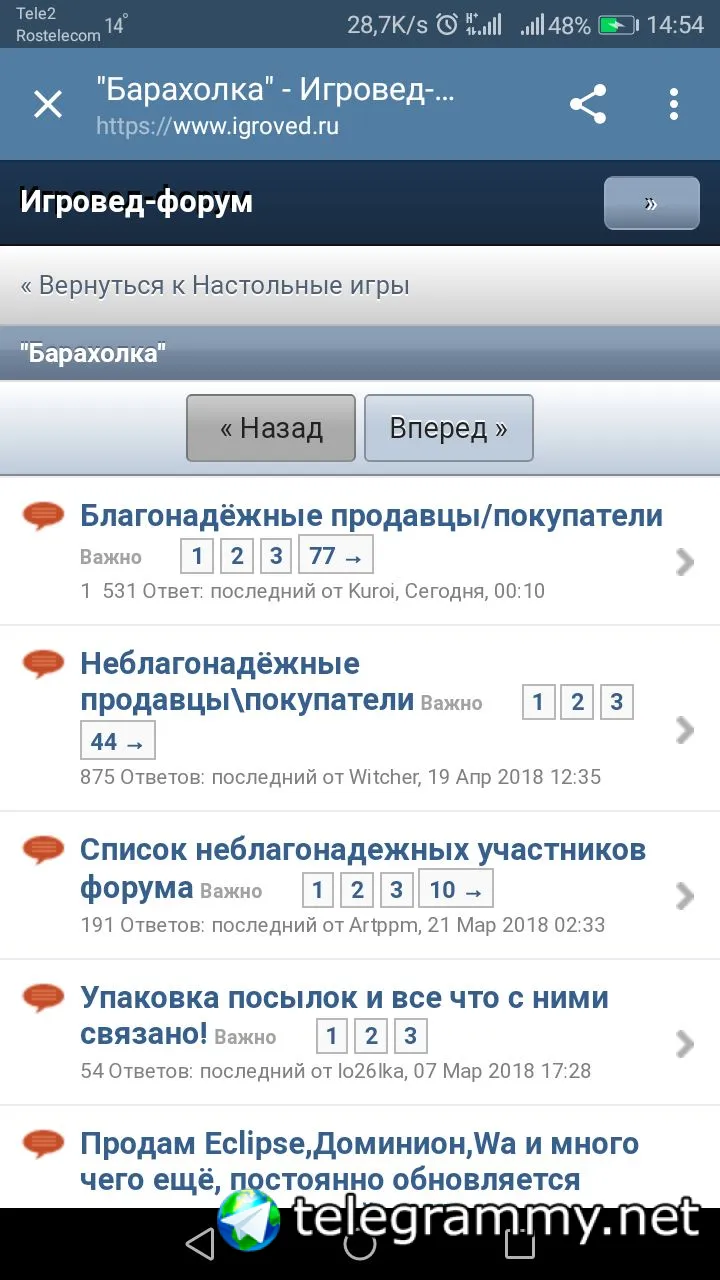
Task: Expand the forum menu with » button
Action: tap(651, 203)
